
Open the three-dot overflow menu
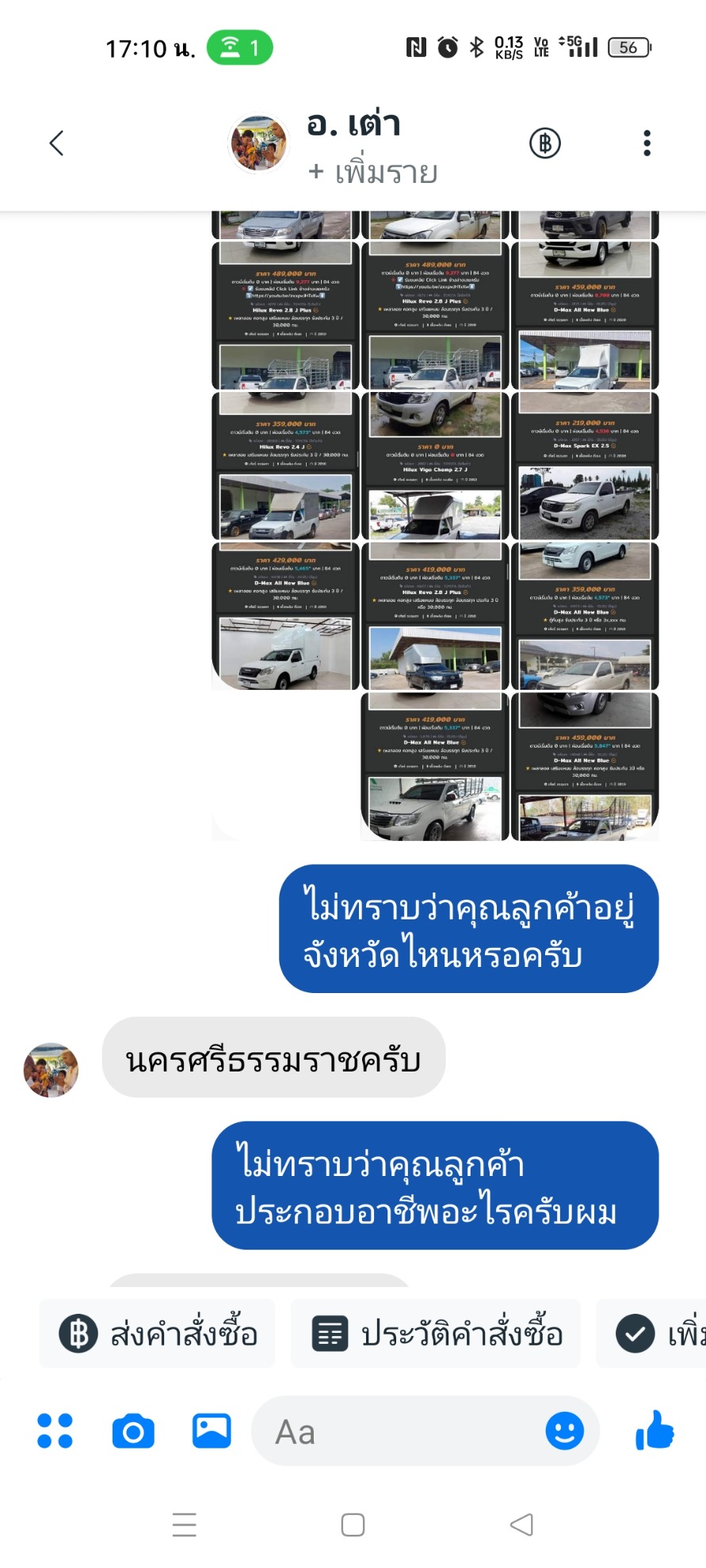[647, 143]
